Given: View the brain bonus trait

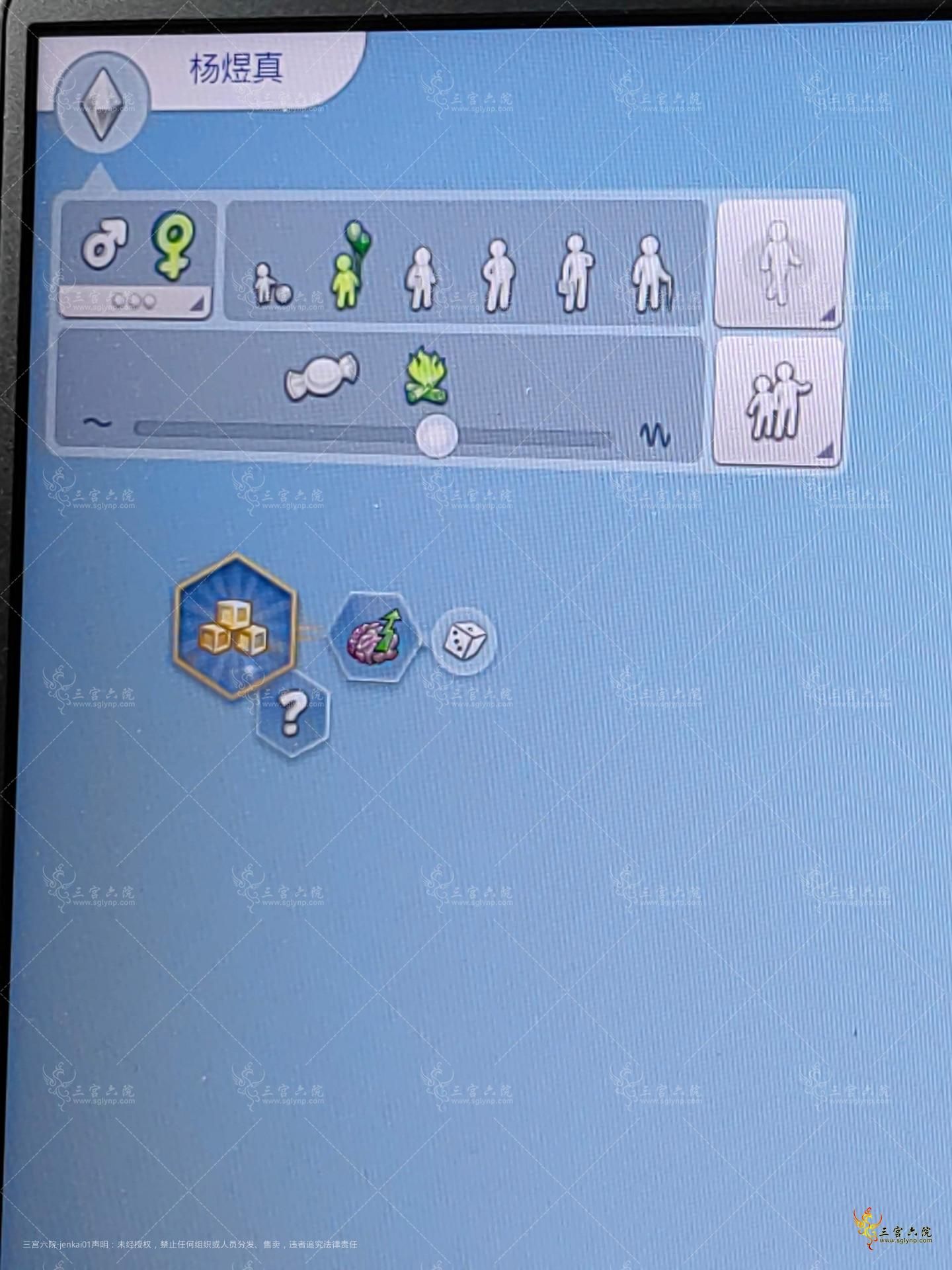Looking at the screenshot, I should [x=376, y=636].
